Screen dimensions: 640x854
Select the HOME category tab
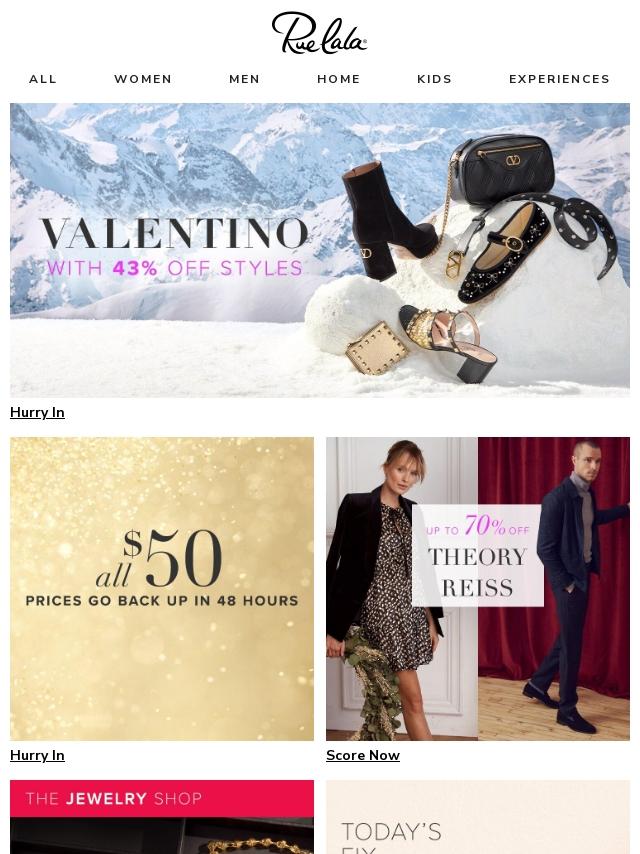tap(338, 79)
